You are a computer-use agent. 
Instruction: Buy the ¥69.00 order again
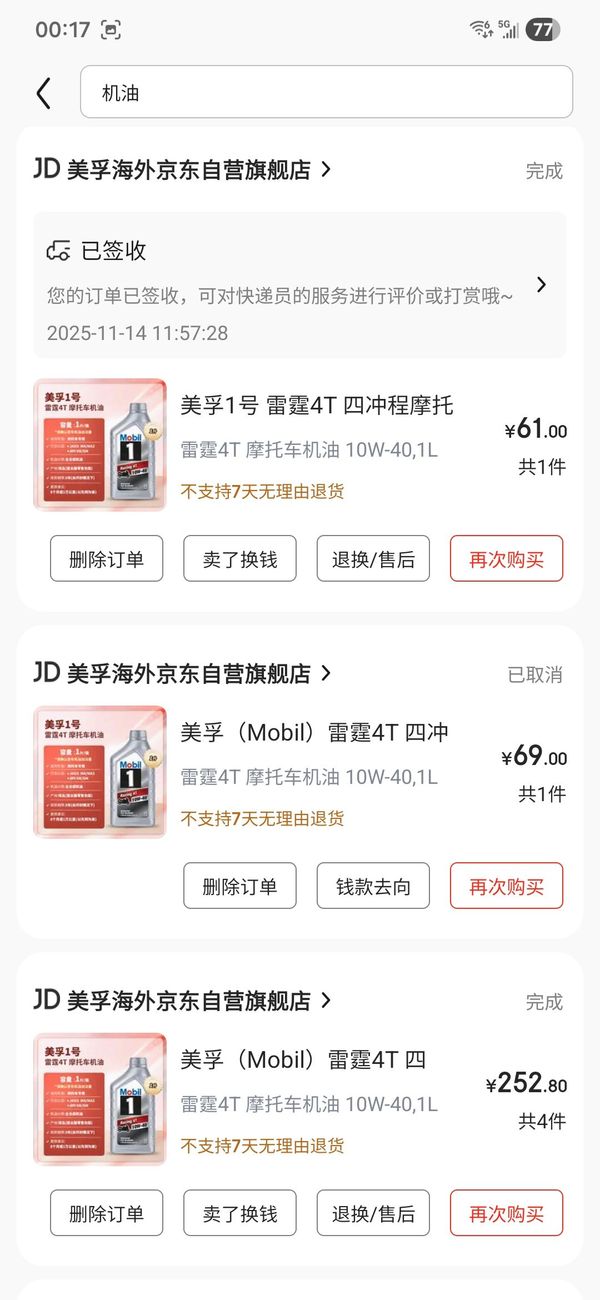506,886
